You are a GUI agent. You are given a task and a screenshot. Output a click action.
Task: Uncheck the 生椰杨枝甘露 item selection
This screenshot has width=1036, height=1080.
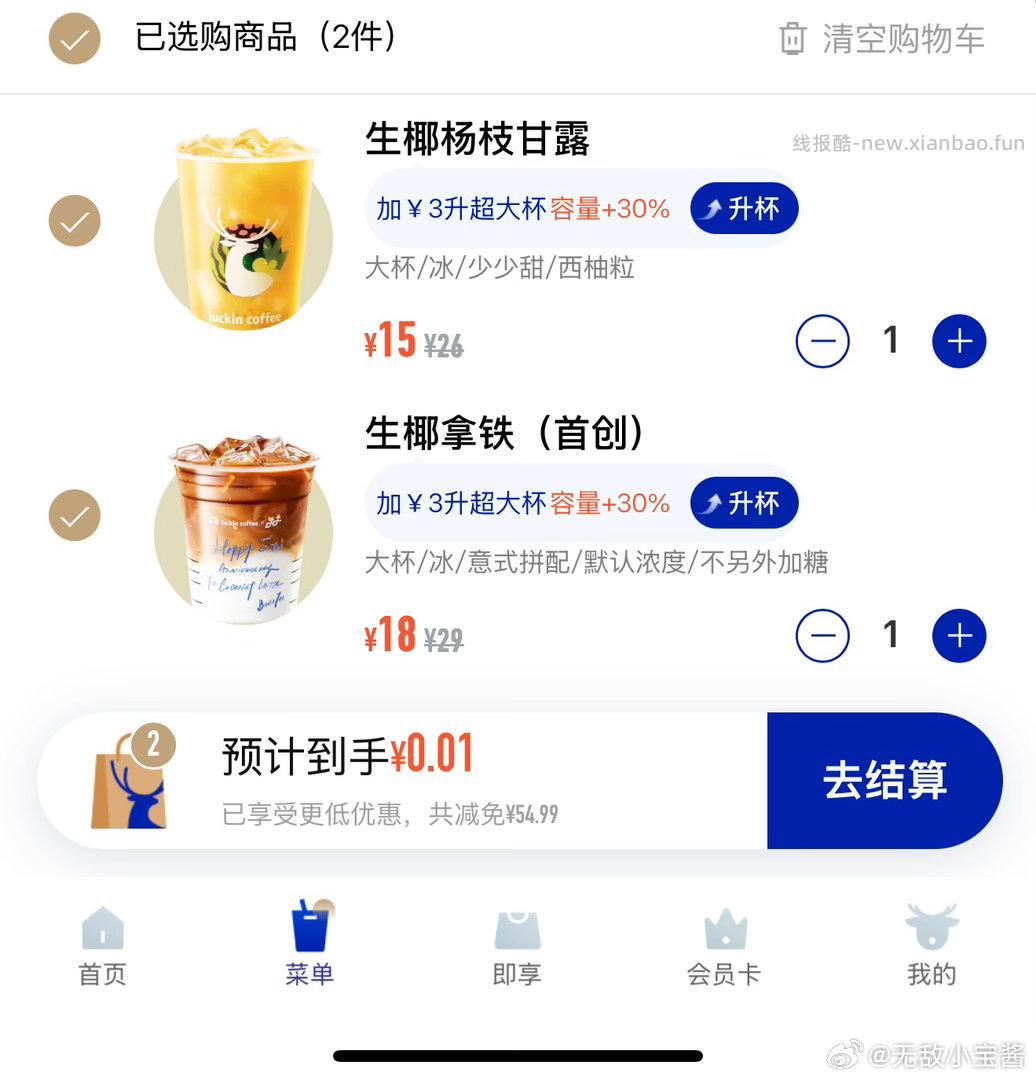(74, 220)
